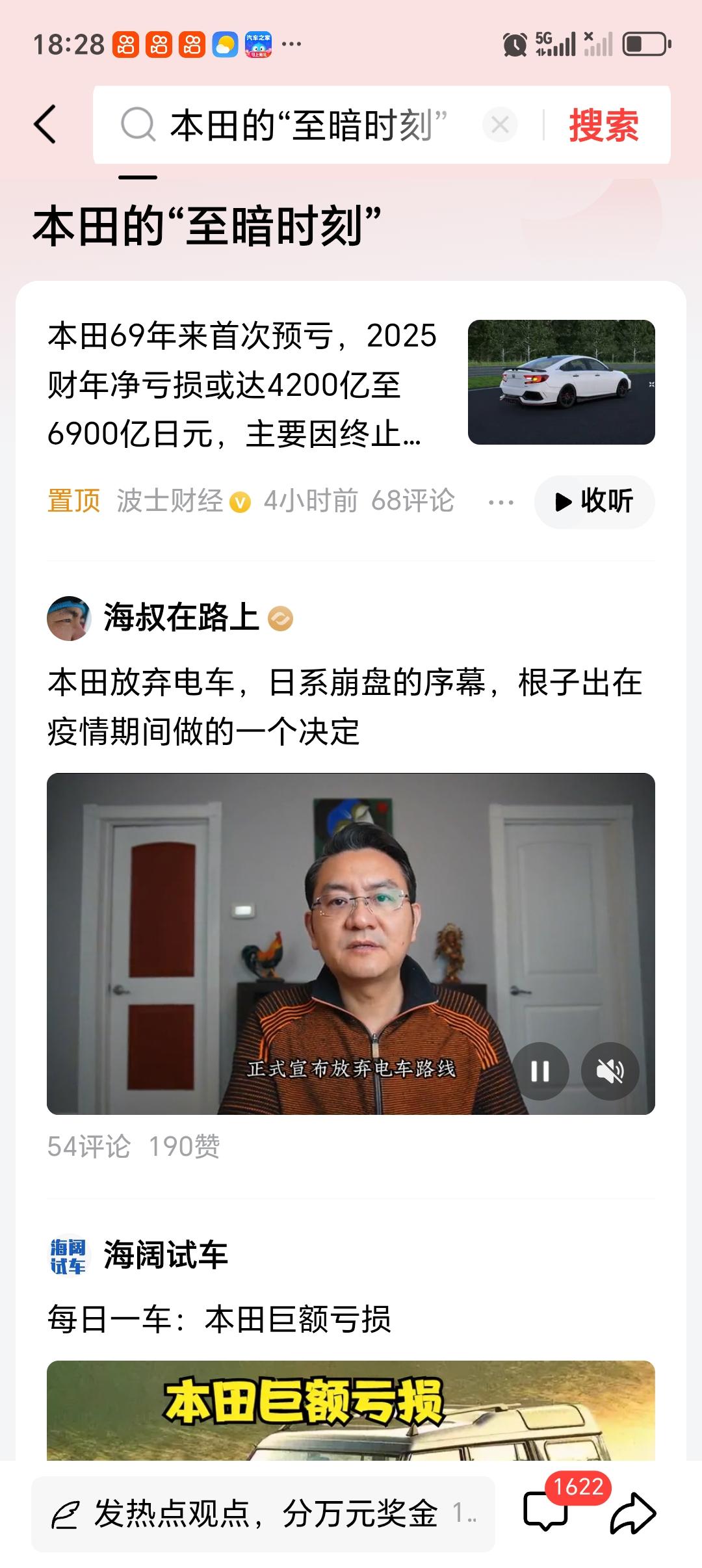Viewport: 702px width, 1568px height.
Task: Open the 68评论 comment section
Action: pyautogui.click(x=415, y=501)
